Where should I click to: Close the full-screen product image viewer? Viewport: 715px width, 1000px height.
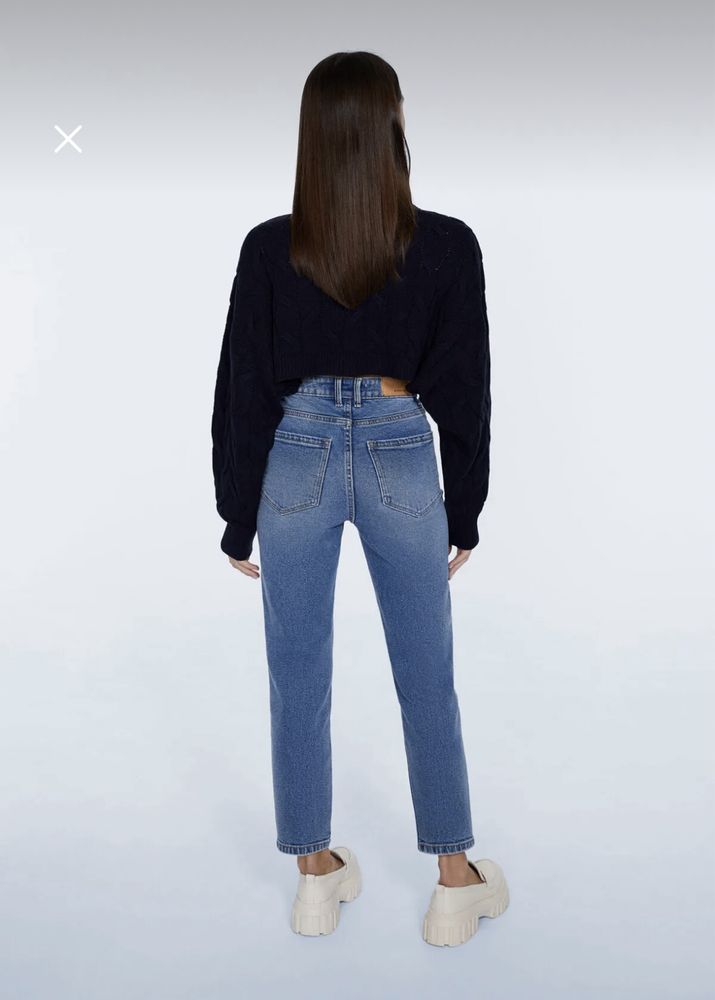68,139
